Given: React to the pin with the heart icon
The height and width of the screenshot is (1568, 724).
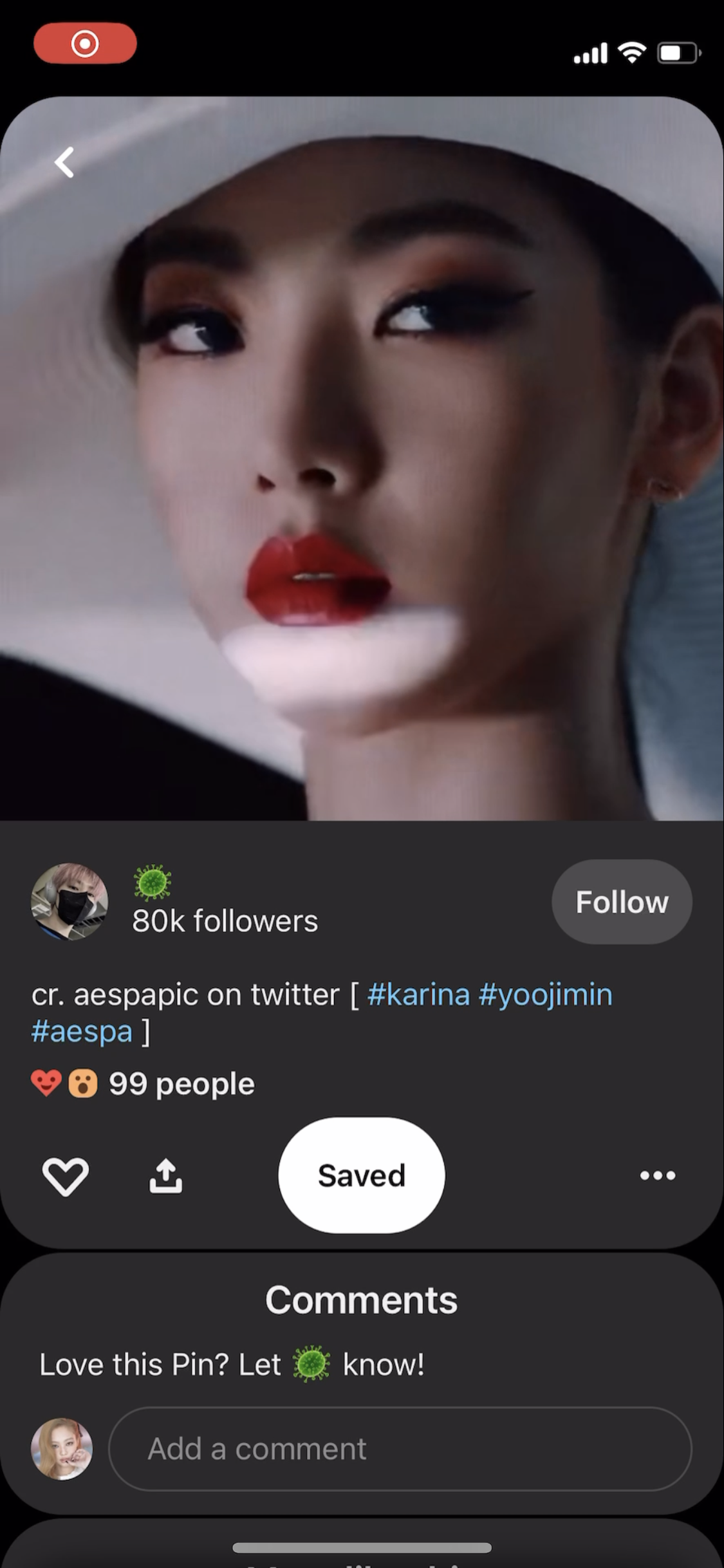Looking at the screenshot, I should point(65,1176).
